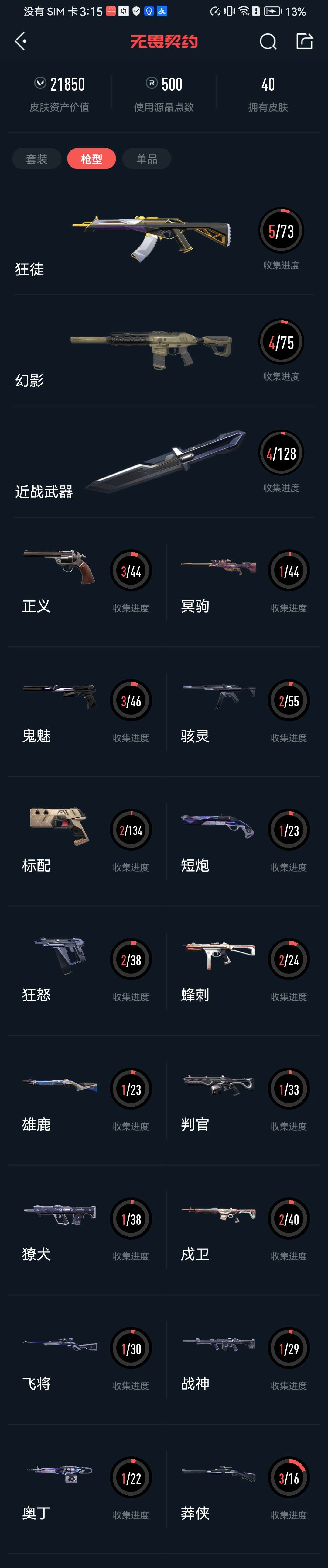Viewport: 328px width, 1568px height.
Task: Open the 判官 shotgun skins
Action: tap(243, 1100)
